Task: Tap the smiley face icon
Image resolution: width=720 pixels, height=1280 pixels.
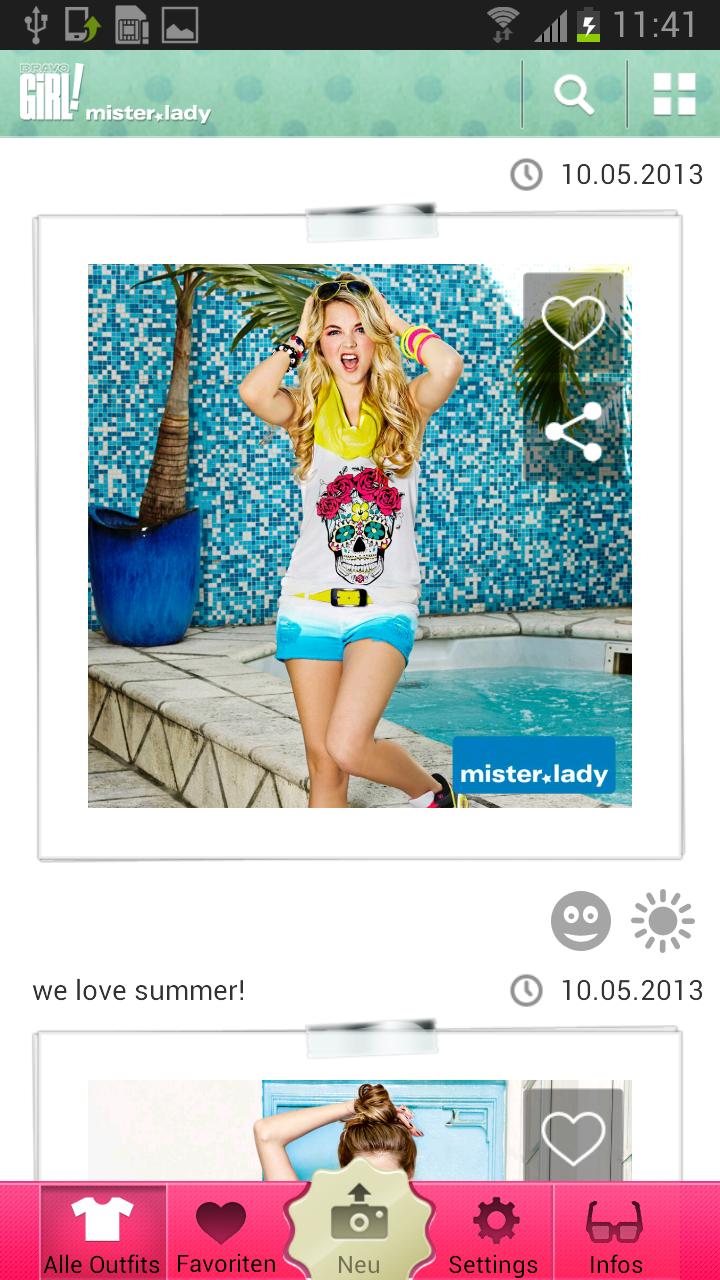Action: click(x=581, y=921)
